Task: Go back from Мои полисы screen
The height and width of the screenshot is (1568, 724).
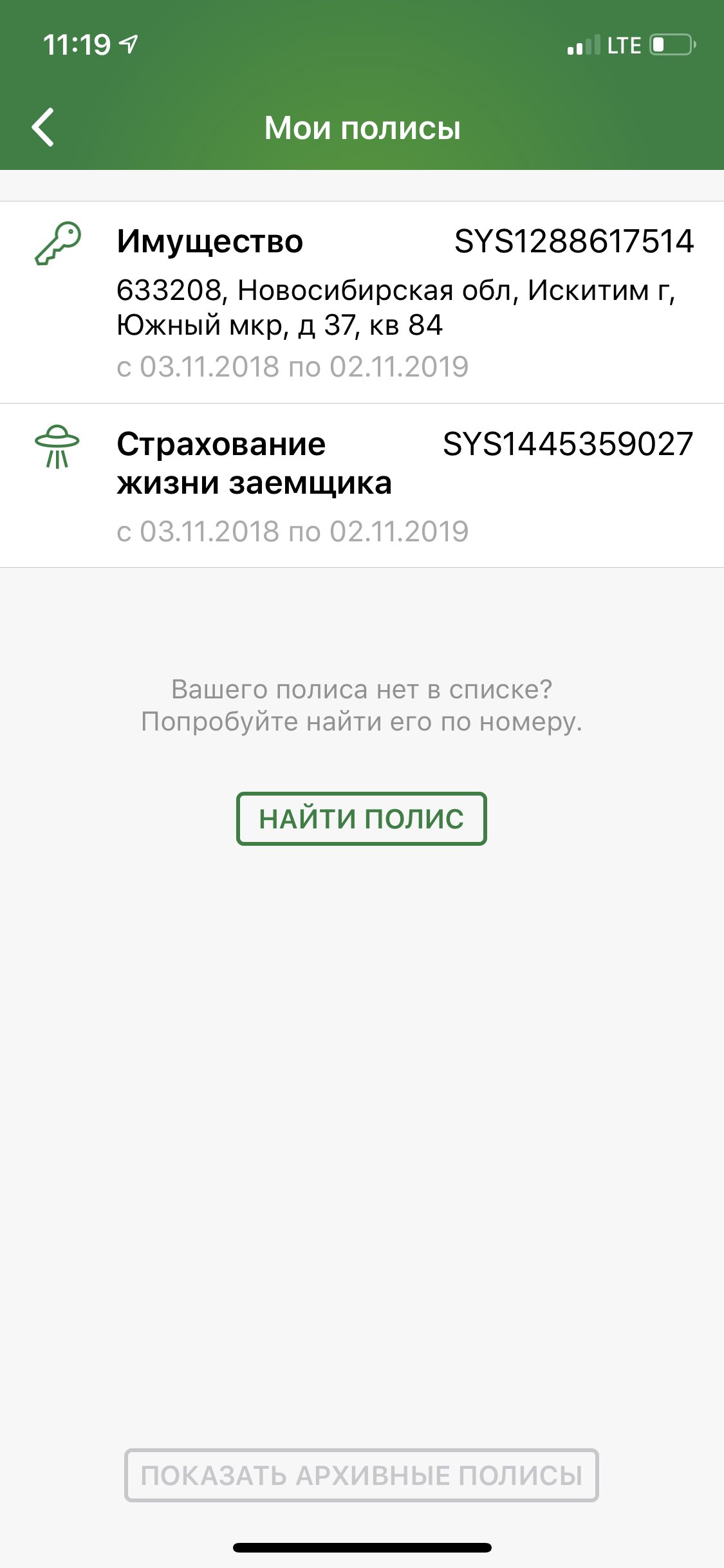Action: pyautogui.click(x=43, y=127)
